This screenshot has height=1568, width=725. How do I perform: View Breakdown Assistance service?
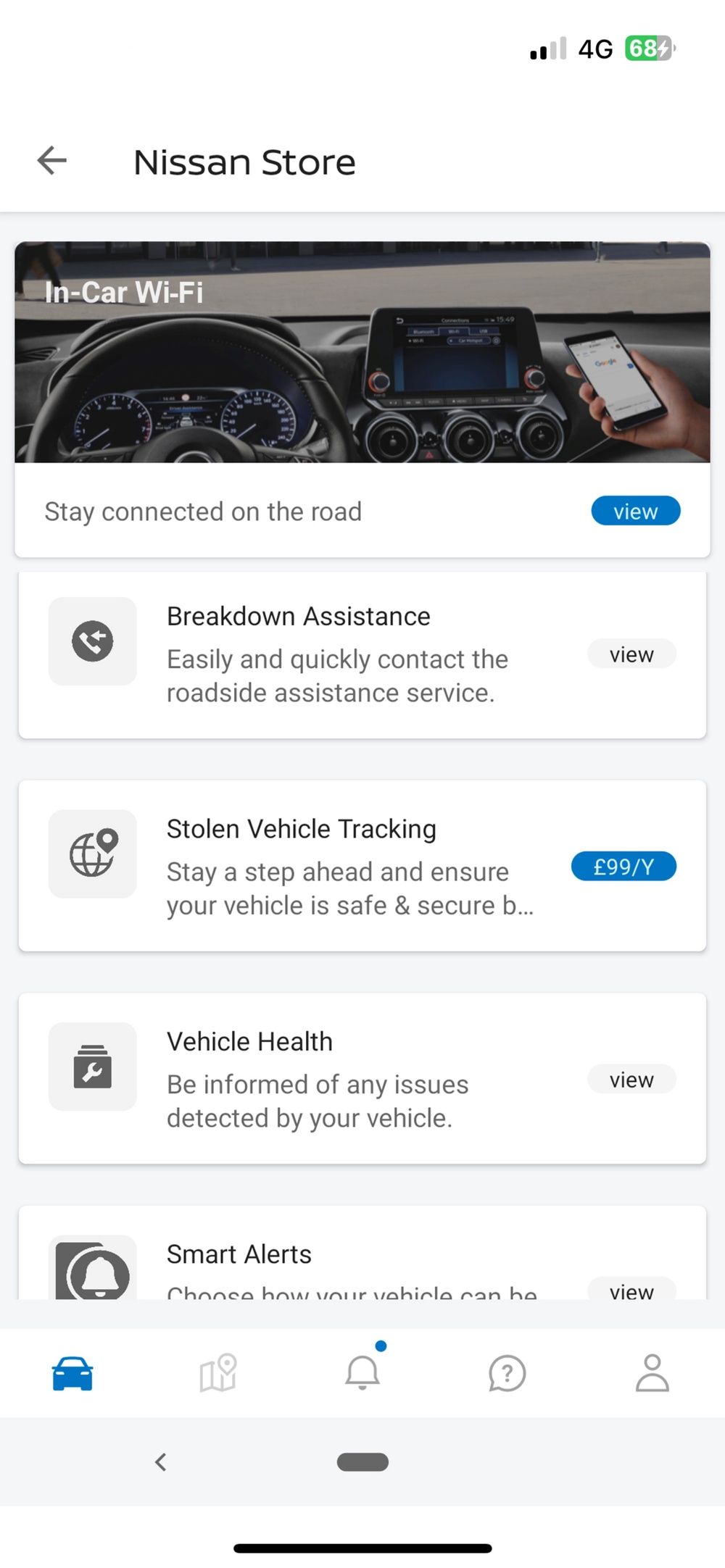[x=631, y=654]
